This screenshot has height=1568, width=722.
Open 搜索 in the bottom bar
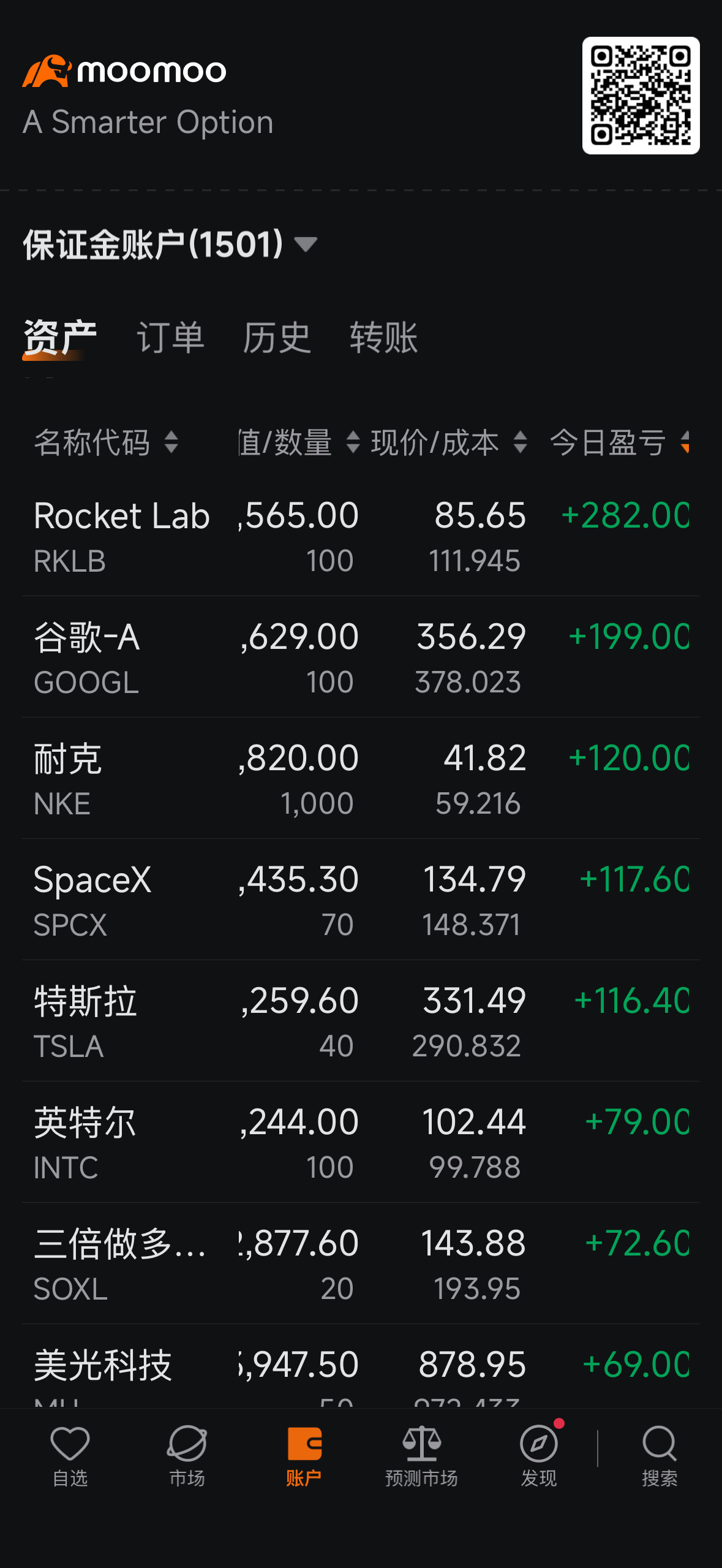660,1456
